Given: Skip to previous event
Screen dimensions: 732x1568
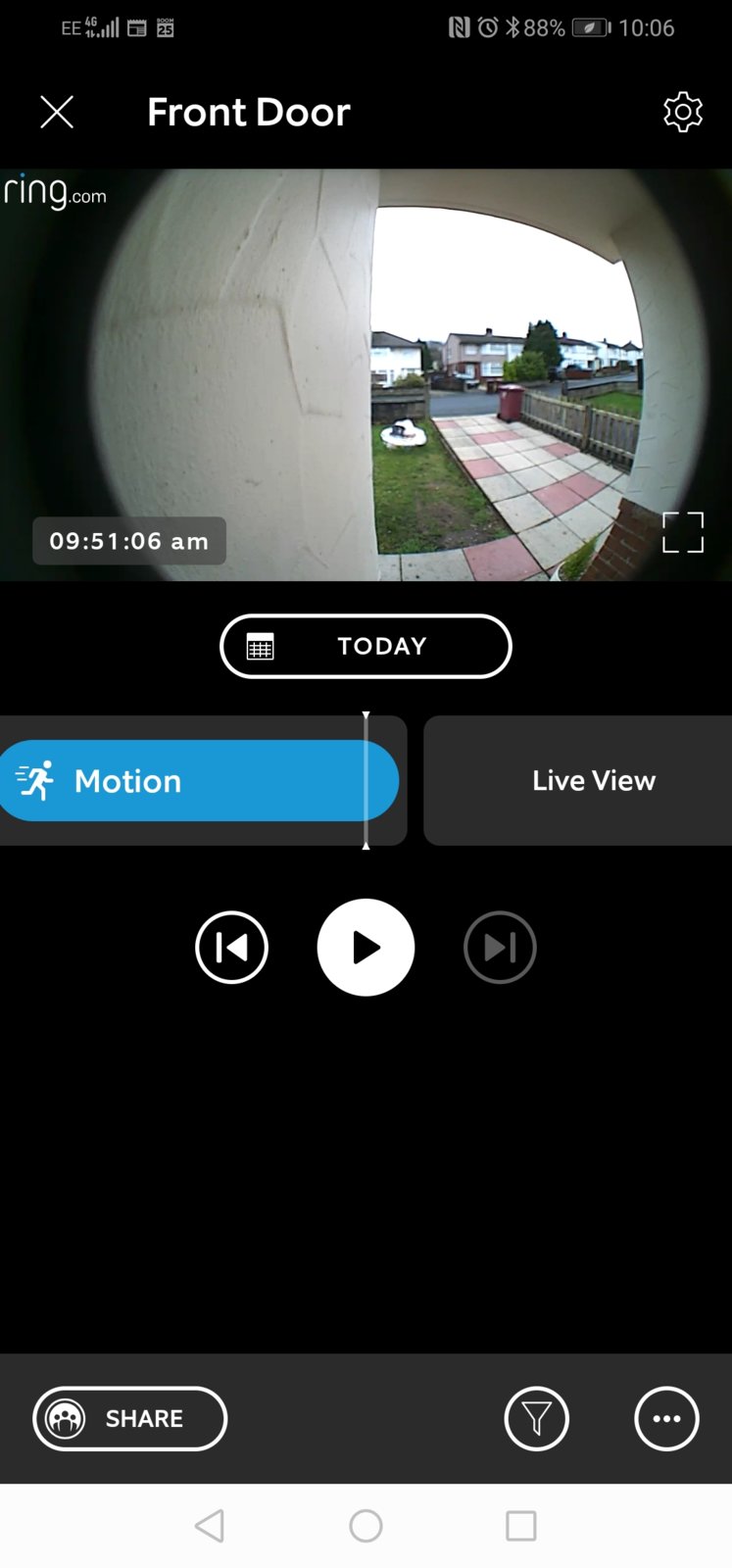Looking at the screenshot, I should [232, 948].
